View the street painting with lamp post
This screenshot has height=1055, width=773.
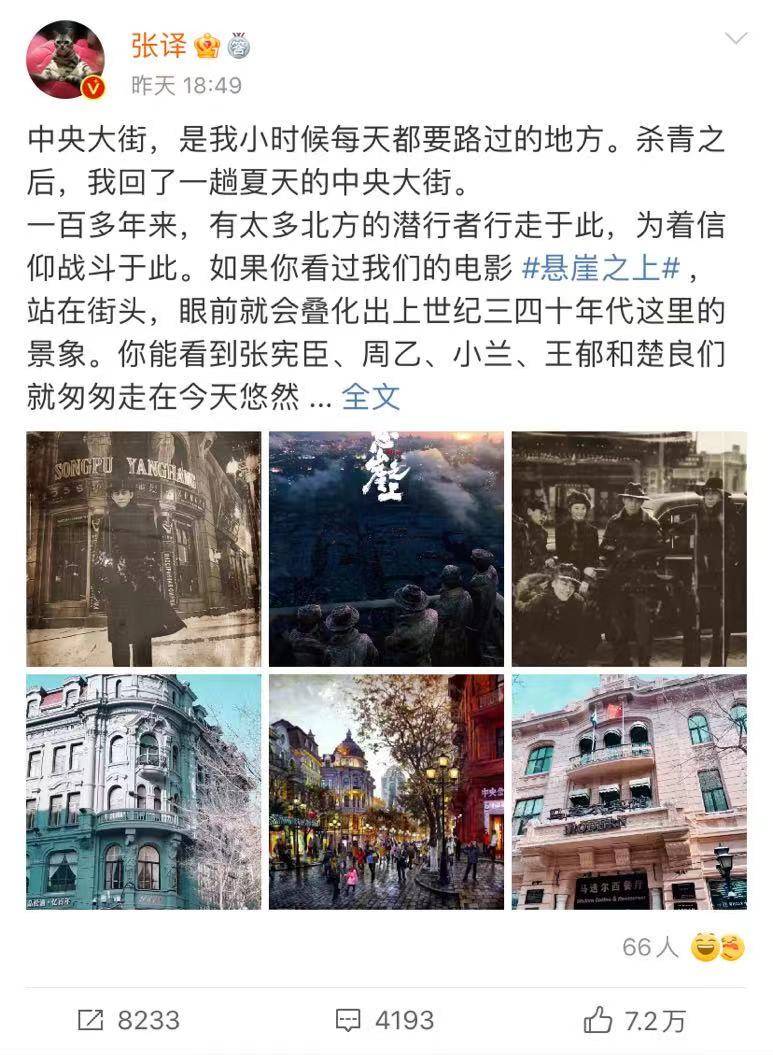click(x=386, y=791)
